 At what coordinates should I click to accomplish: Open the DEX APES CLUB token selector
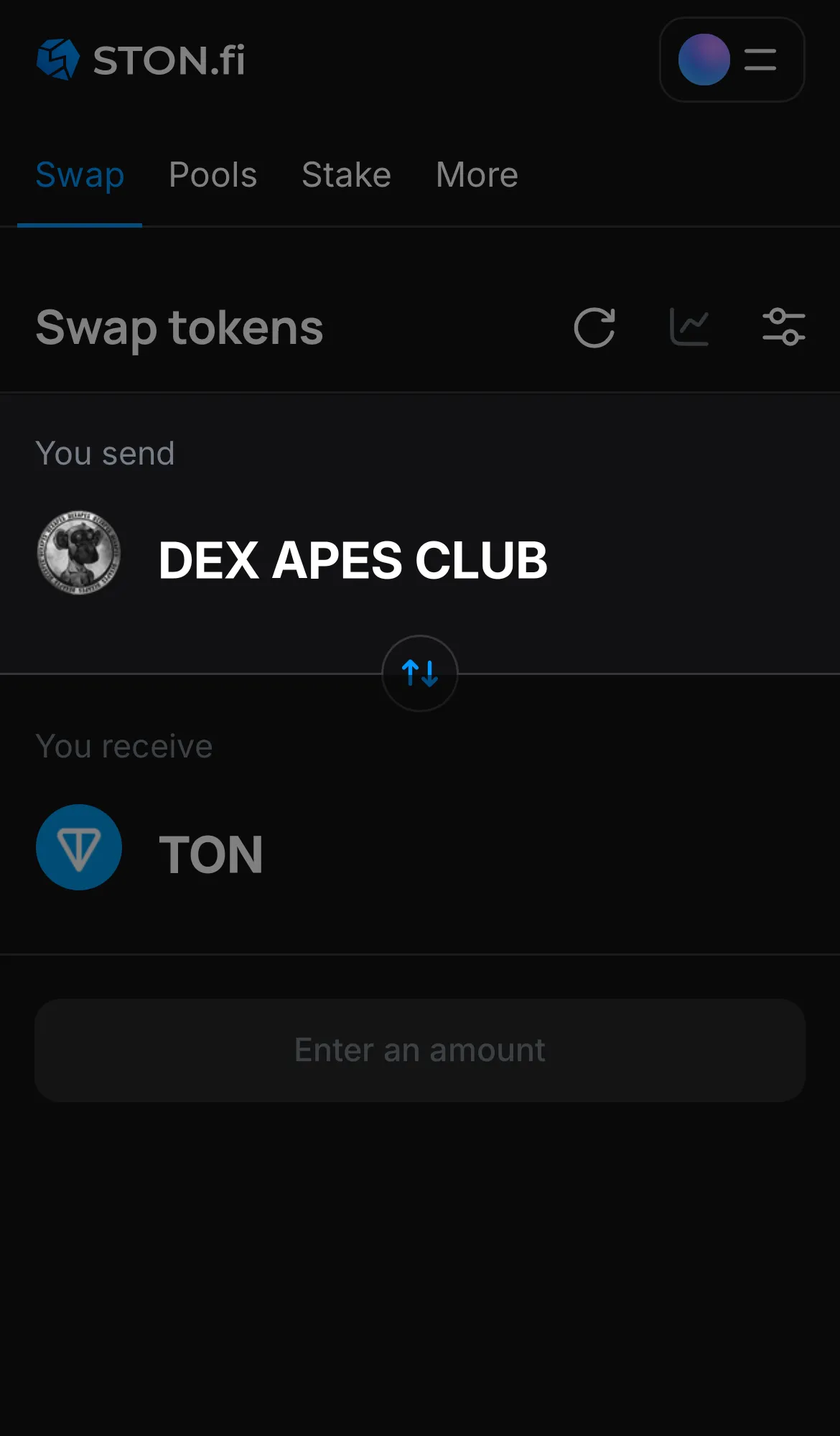(352, 562)
